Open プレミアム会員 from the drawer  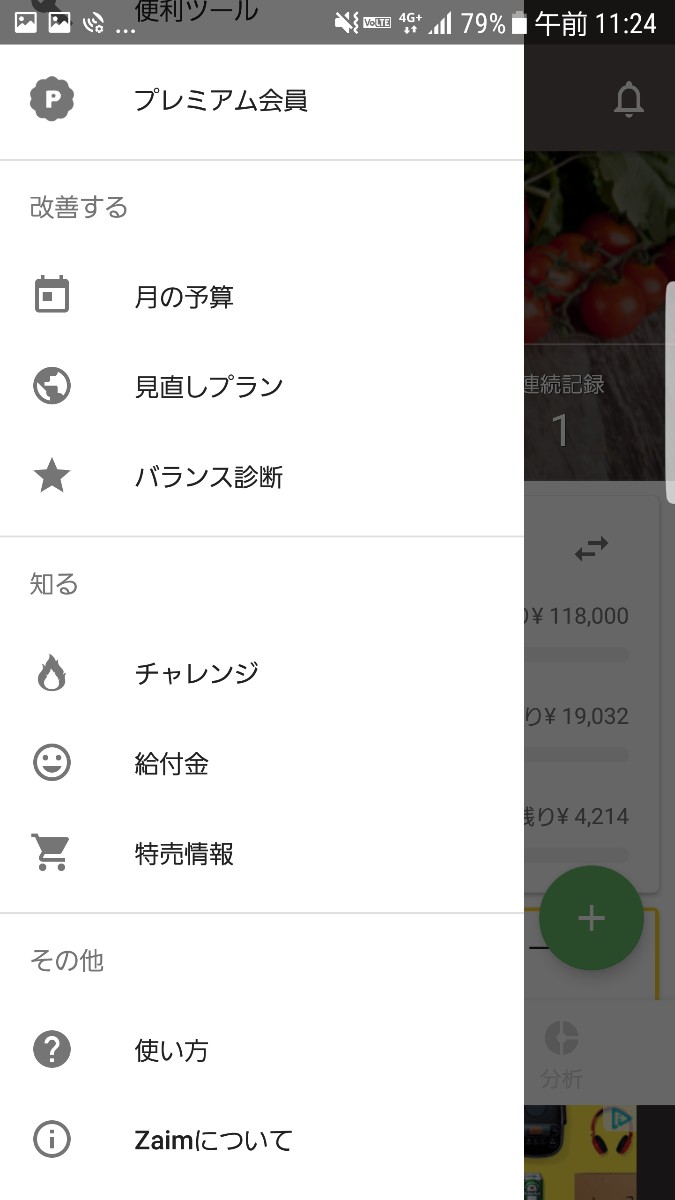pos(220,100)
